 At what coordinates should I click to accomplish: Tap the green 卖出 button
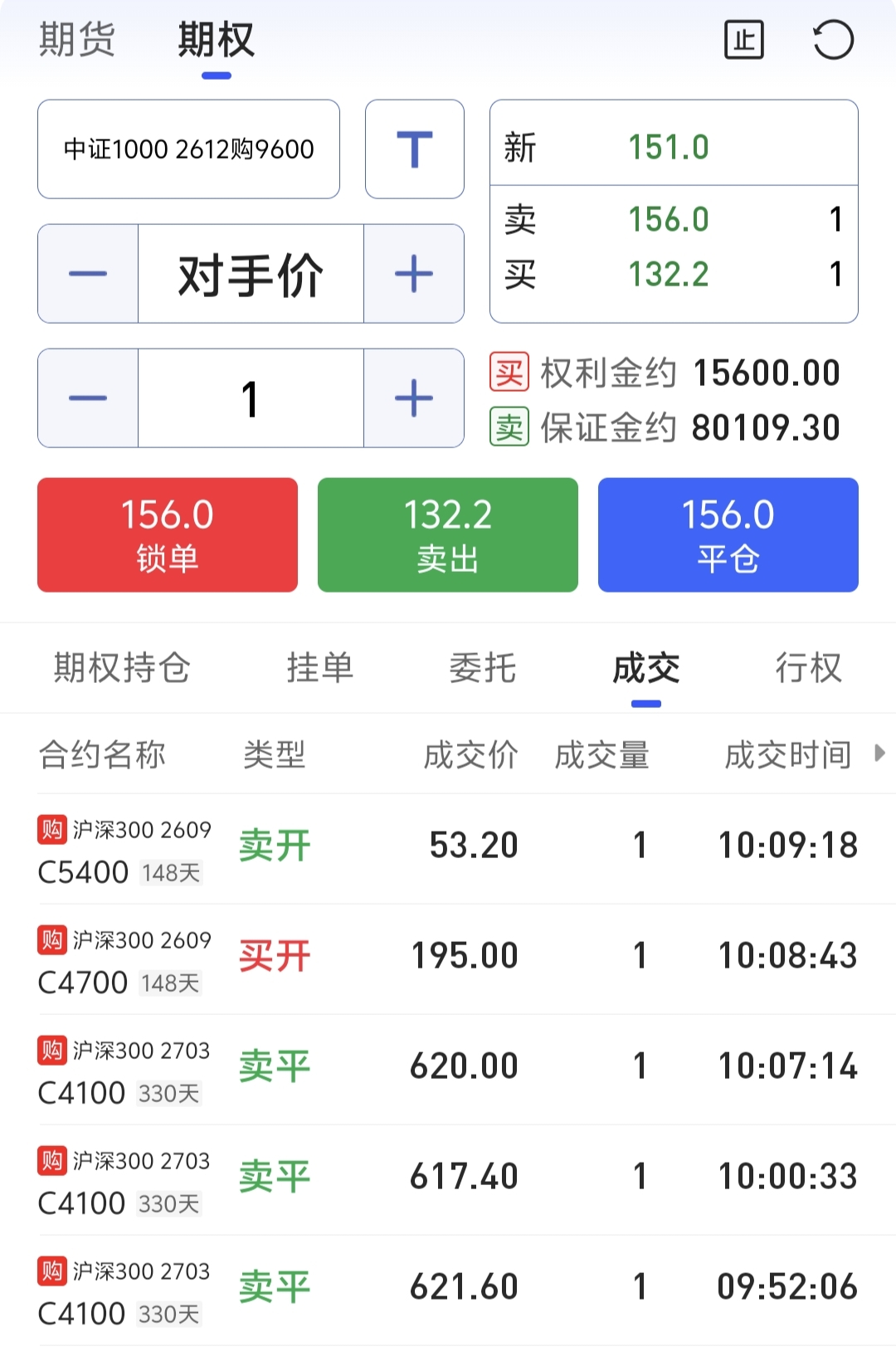coord(447,534)
